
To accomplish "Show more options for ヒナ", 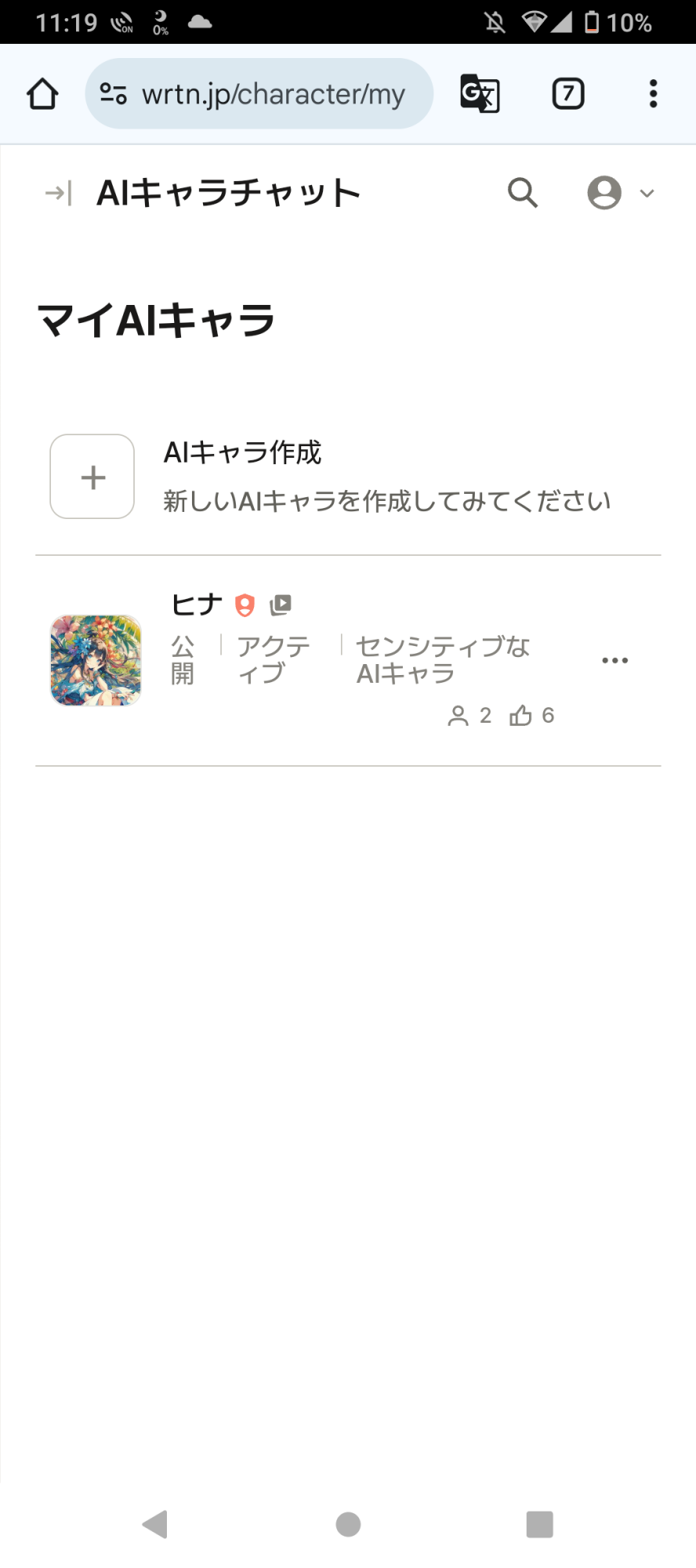I will coord(614,660).
